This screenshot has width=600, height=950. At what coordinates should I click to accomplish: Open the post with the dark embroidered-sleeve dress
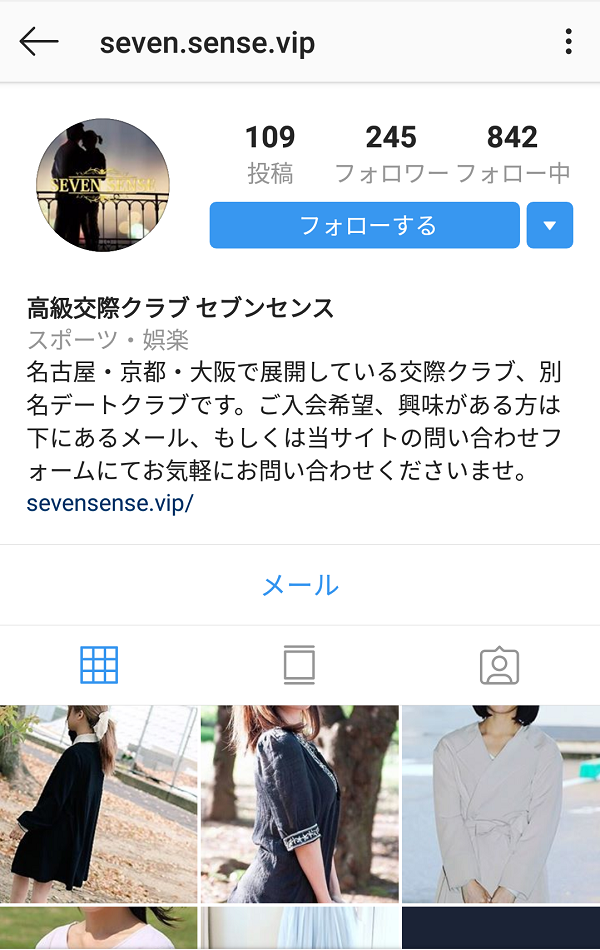300,804
